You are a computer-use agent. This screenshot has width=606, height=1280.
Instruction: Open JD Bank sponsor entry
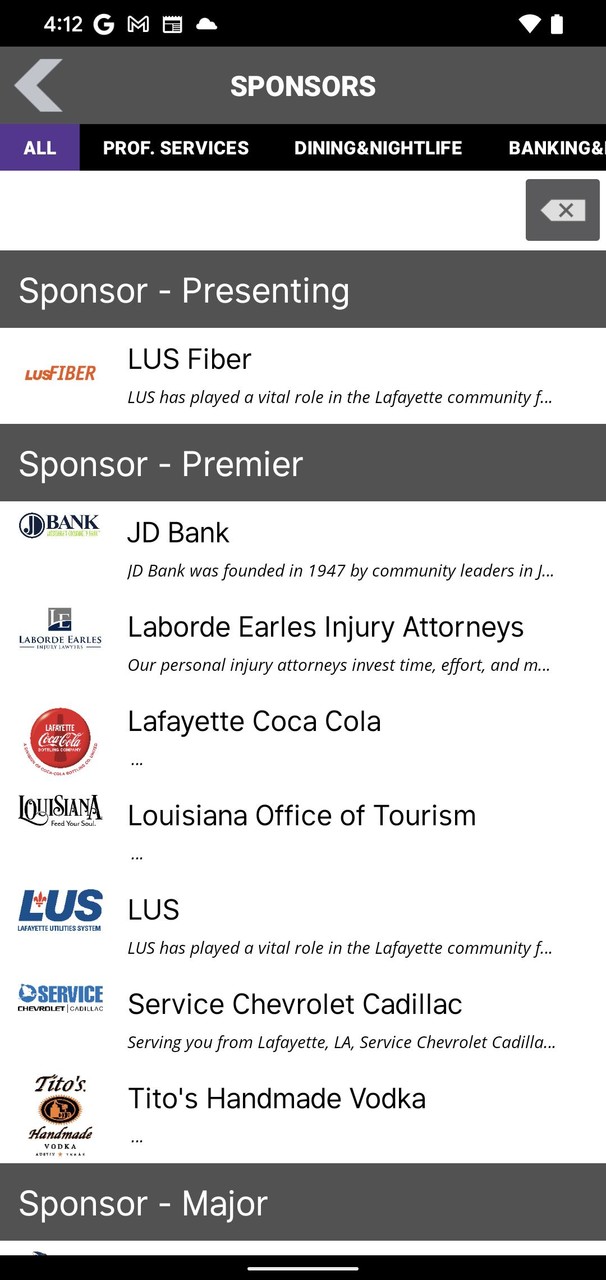[303, 548]
